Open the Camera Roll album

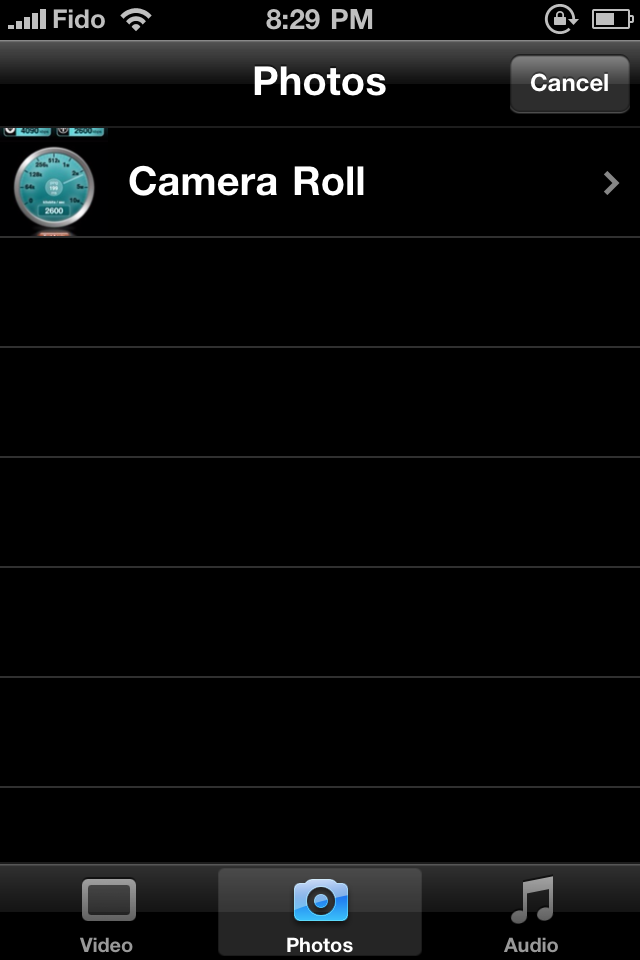(x=320, y=183)
